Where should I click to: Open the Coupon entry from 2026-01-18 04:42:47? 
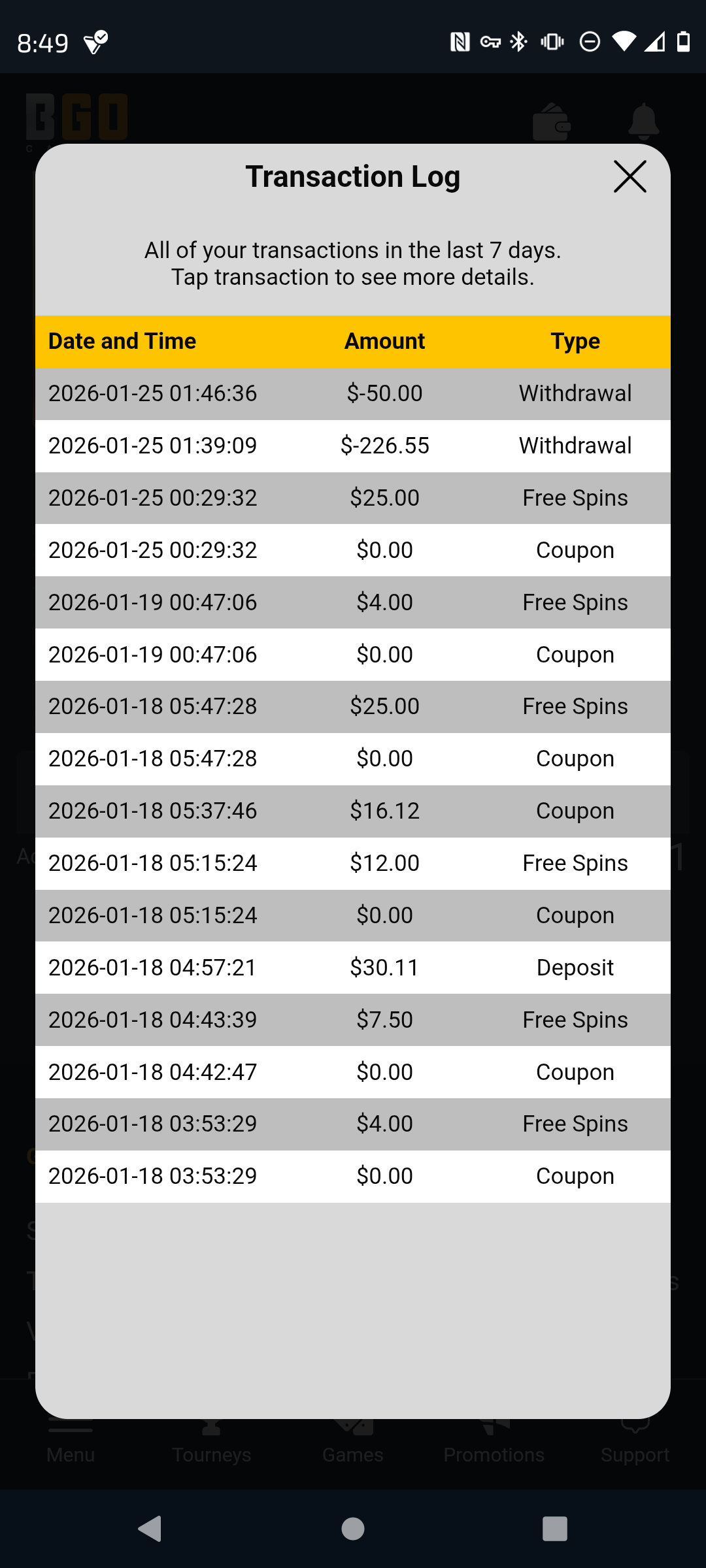[353, 1072]
